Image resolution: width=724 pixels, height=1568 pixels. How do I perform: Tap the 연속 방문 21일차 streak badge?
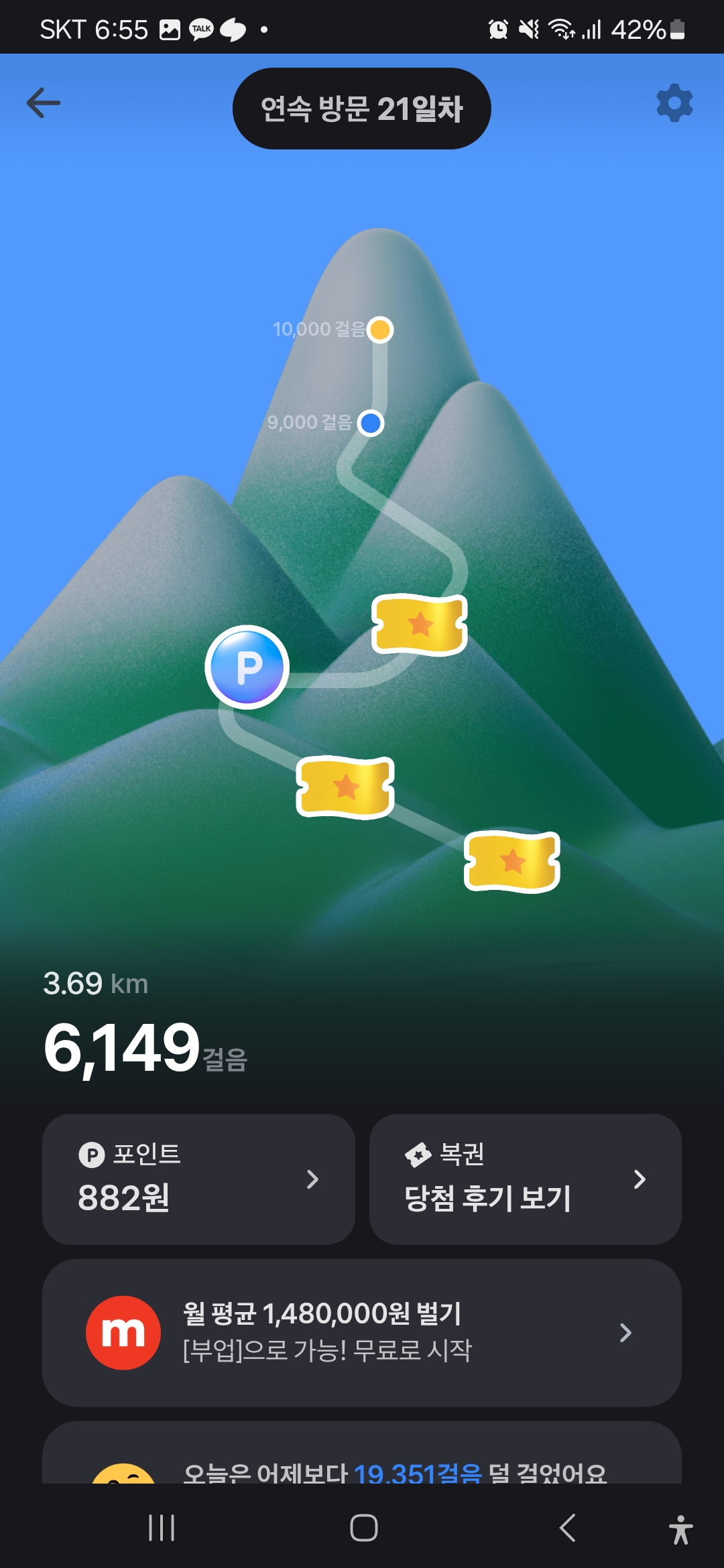[x=361, y=109]
